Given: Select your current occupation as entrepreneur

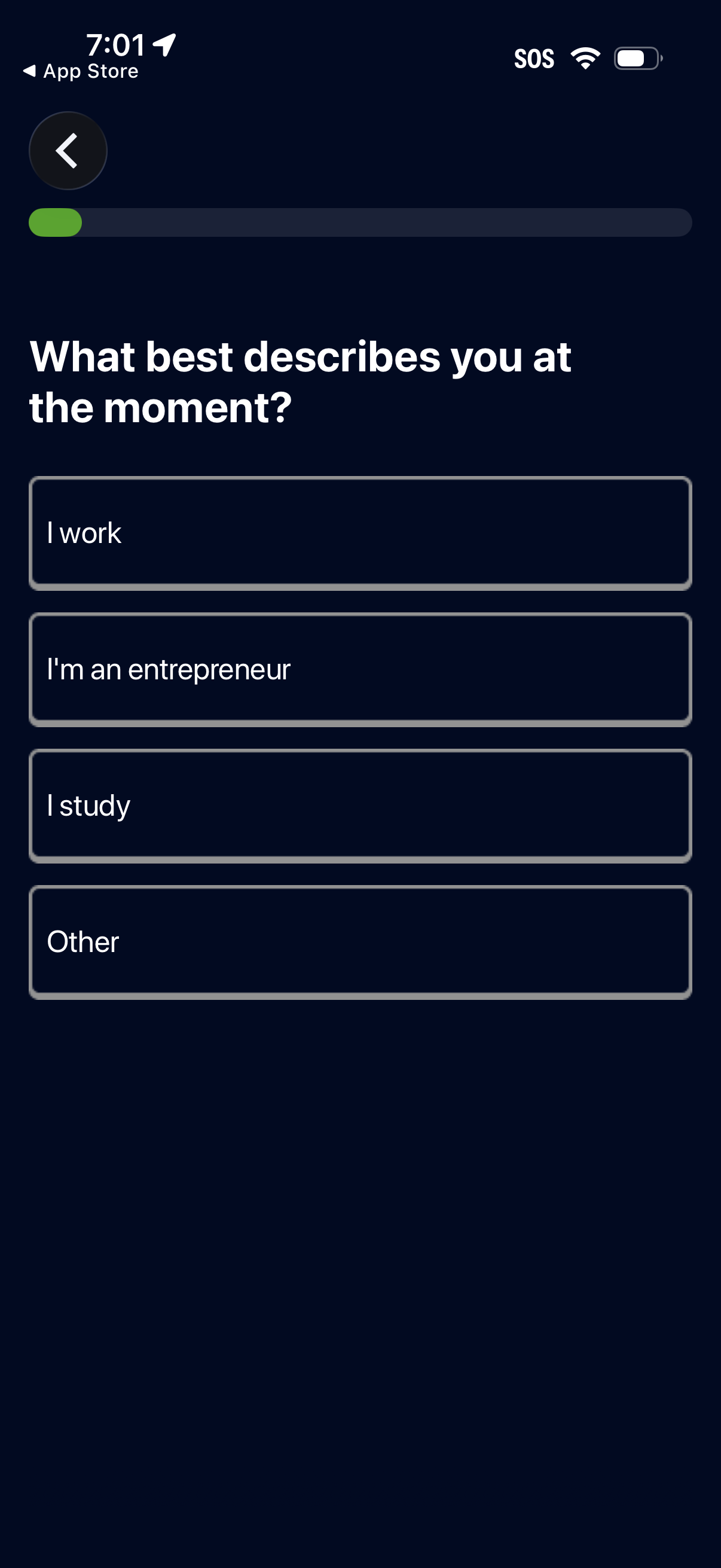Looking at the screenshot, I should 360,669.
